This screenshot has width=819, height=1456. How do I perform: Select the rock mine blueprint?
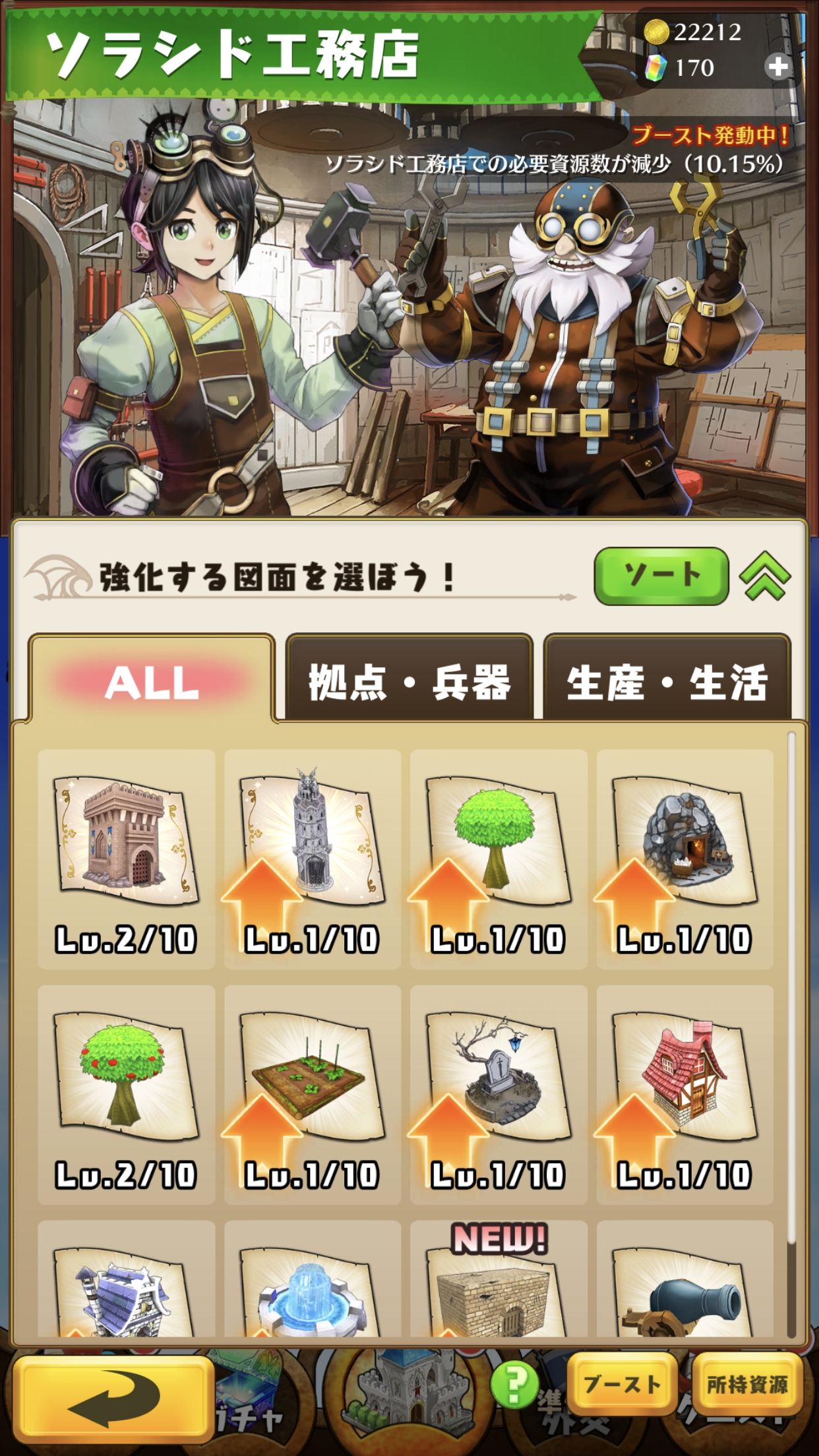(684, 859)
